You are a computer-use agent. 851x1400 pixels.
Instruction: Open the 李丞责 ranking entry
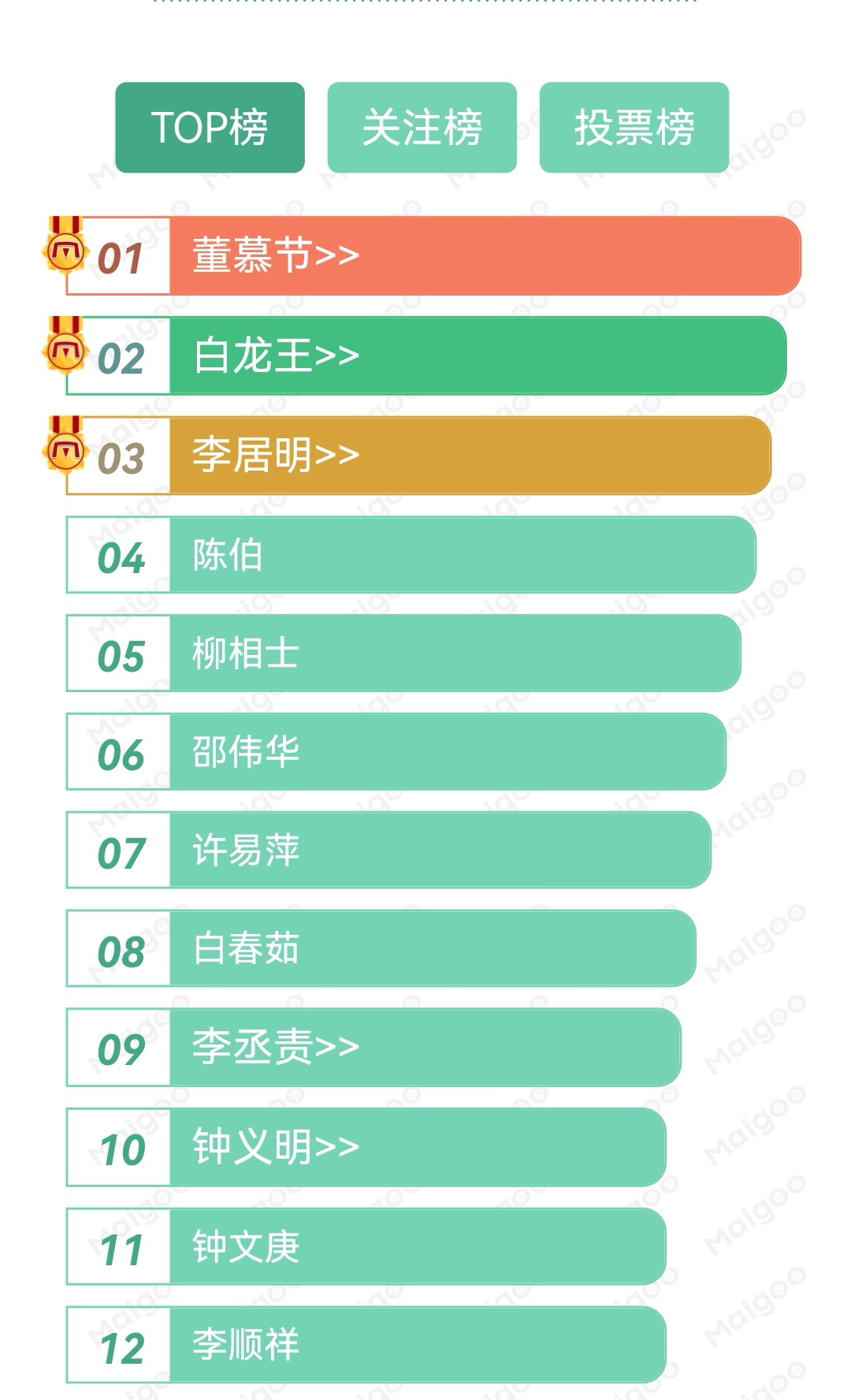click(x=373, y=1048)
